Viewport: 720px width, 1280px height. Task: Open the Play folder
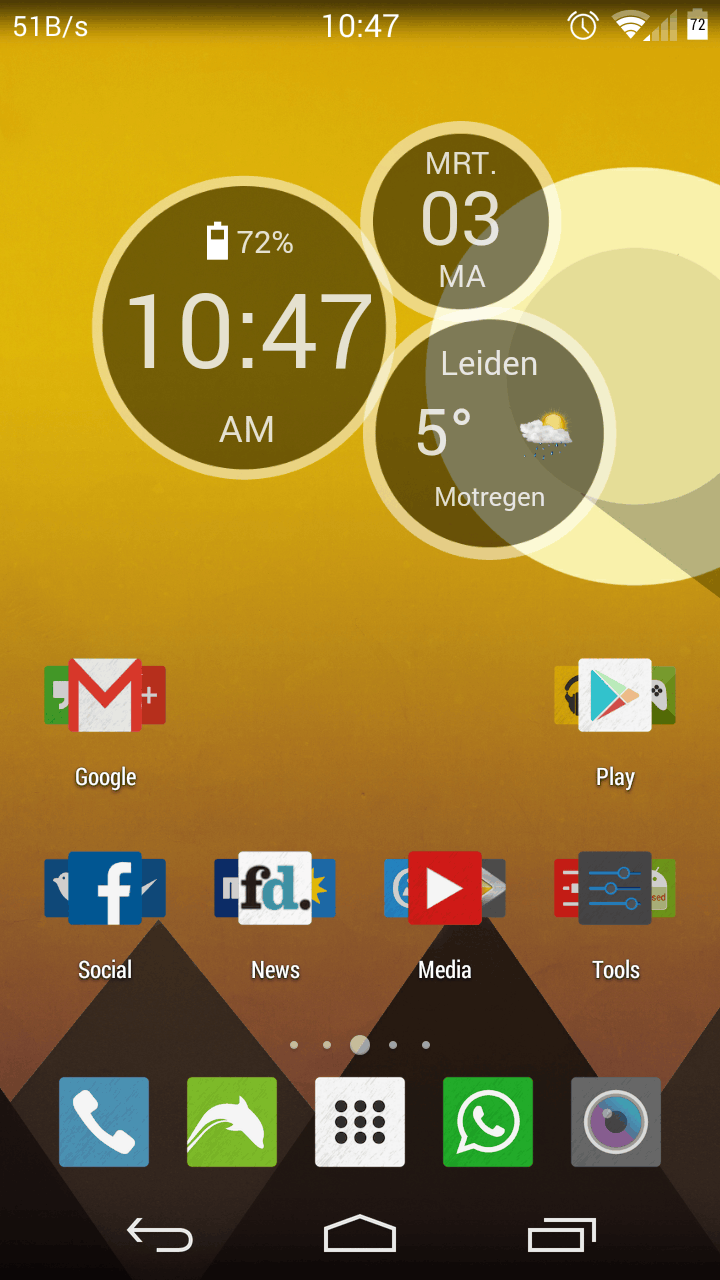[x=615, y=696]
